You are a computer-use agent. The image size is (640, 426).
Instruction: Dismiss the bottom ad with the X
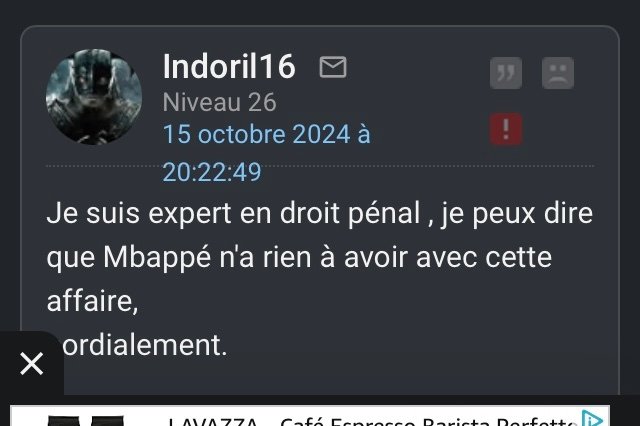coord(31,364)
